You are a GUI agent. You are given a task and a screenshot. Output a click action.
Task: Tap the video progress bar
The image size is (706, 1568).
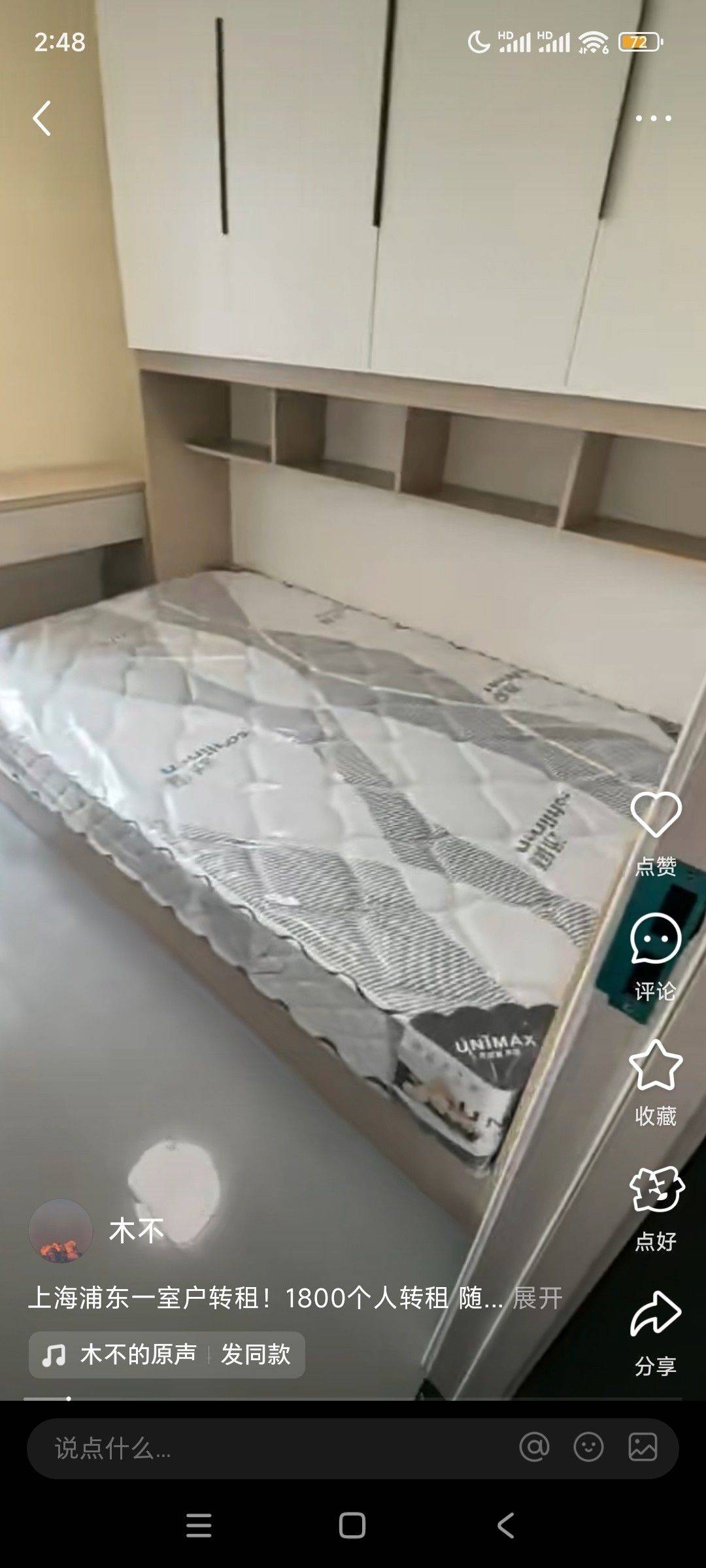(x=352, y=1398)
